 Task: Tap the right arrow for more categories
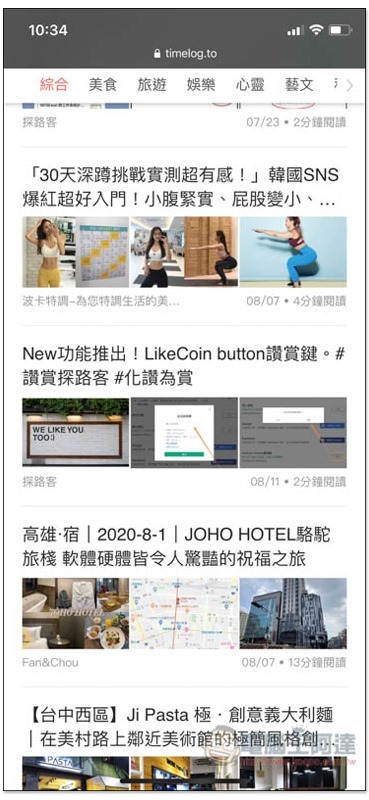click(350, 86)
